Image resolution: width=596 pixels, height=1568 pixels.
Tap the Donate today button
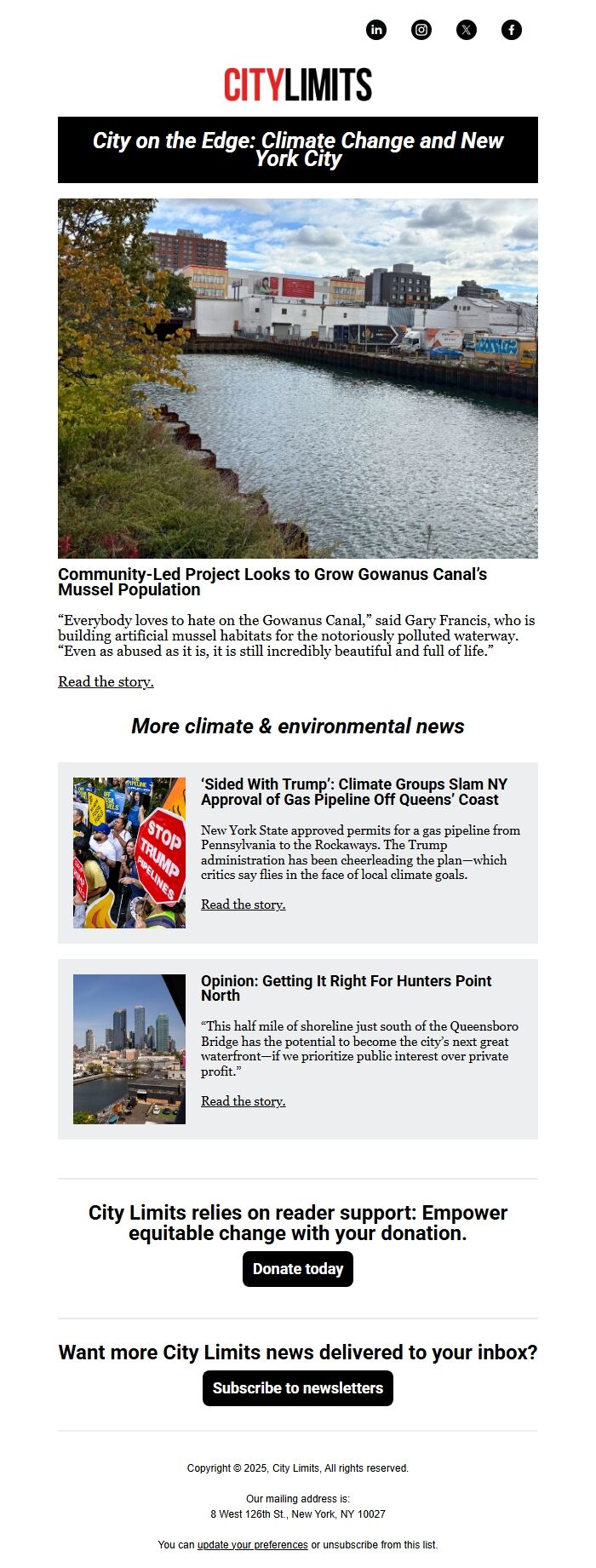(x=298, y=1269)
